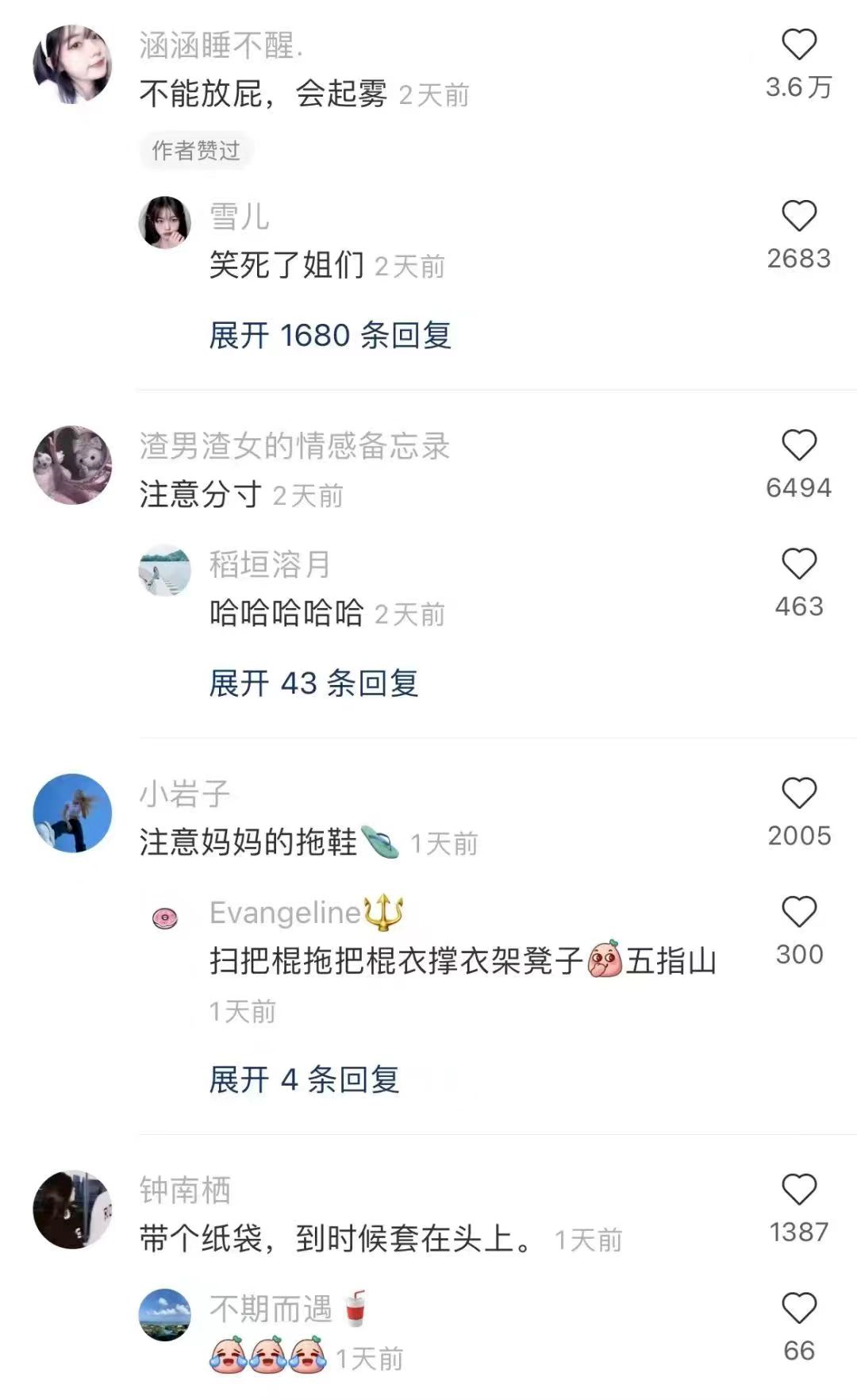857x1400 pixels.
Task: Tap Evangeline's username
Action: coord(285,913)
